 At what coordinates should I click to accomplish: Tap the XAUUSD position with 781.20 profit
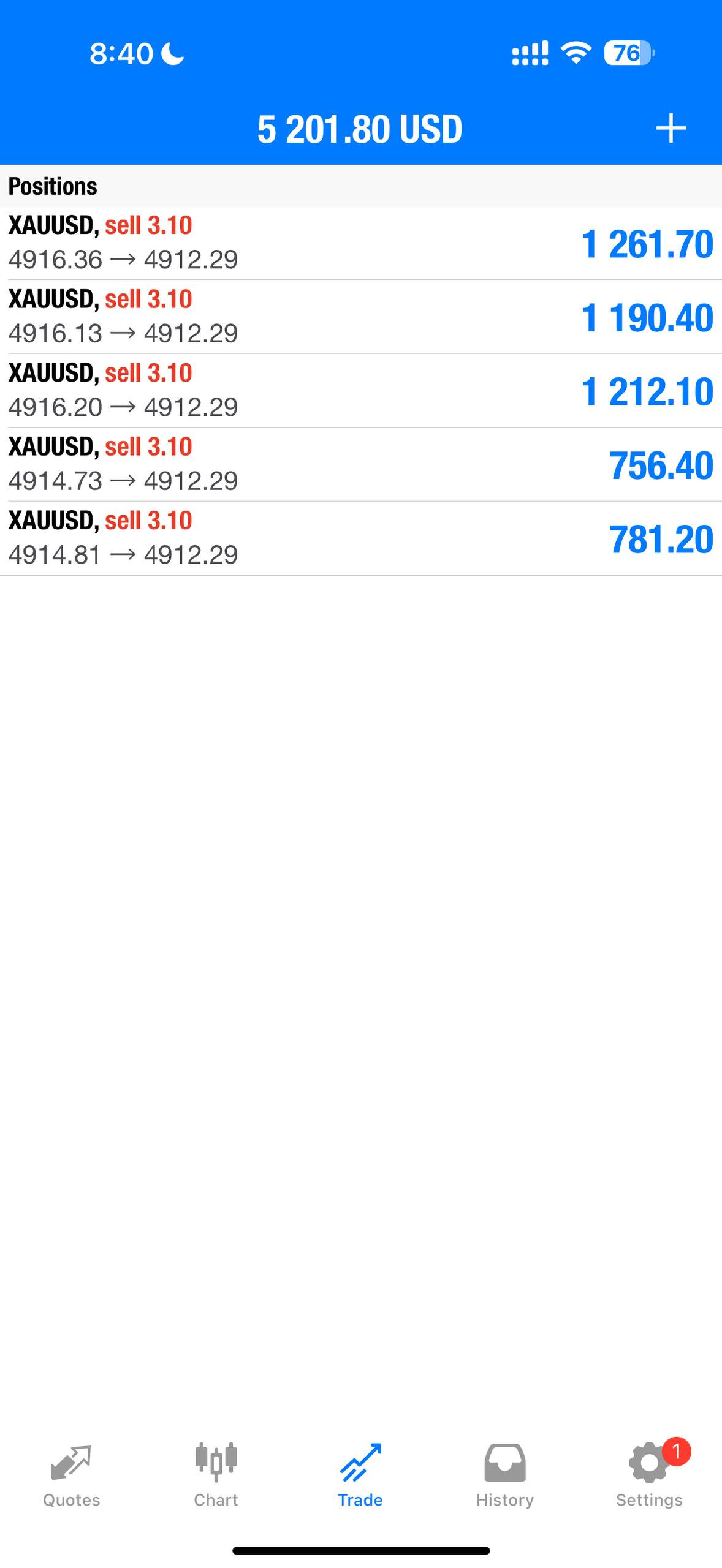tap(360, 538)
